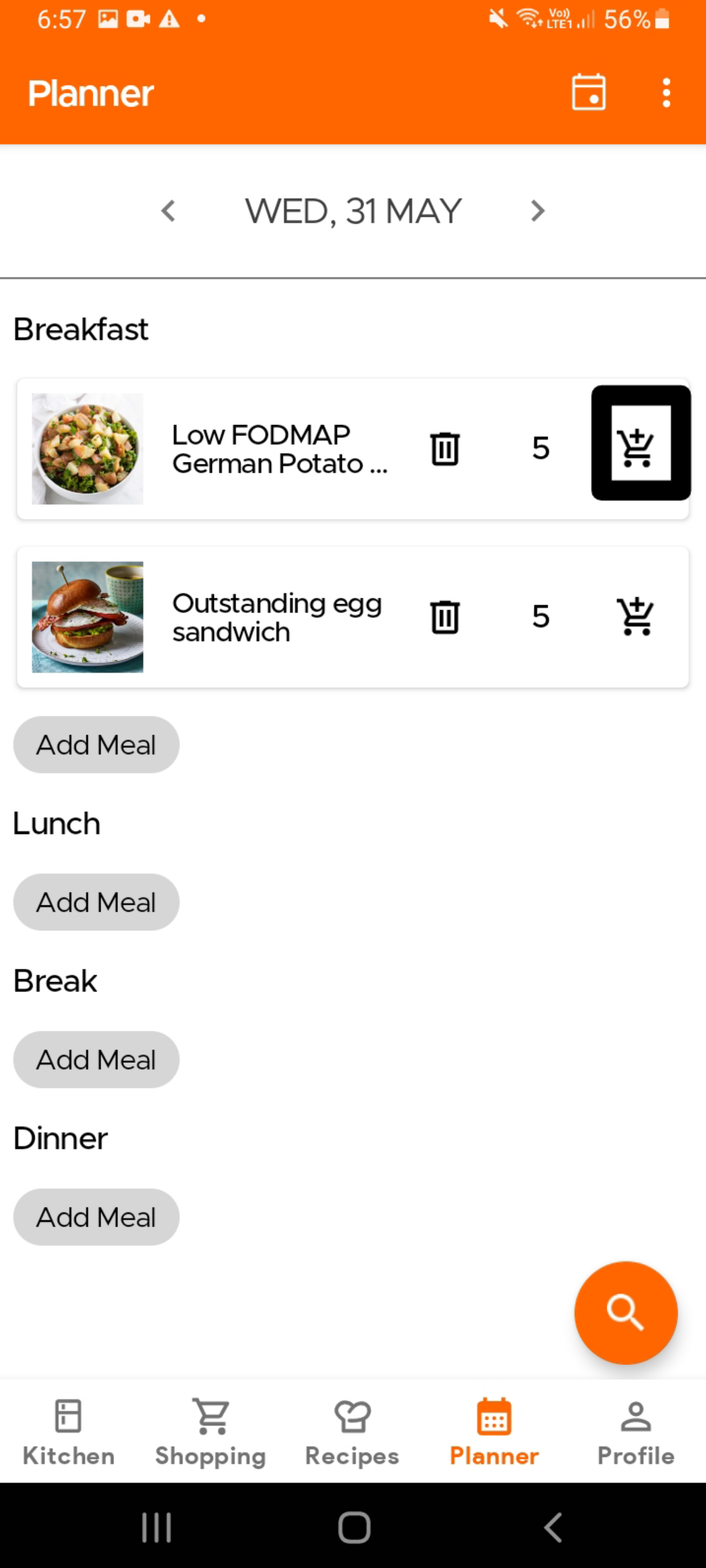Open the Outstanding egg sandwich recipe
706x1568 pixels.
pos(262,617)
